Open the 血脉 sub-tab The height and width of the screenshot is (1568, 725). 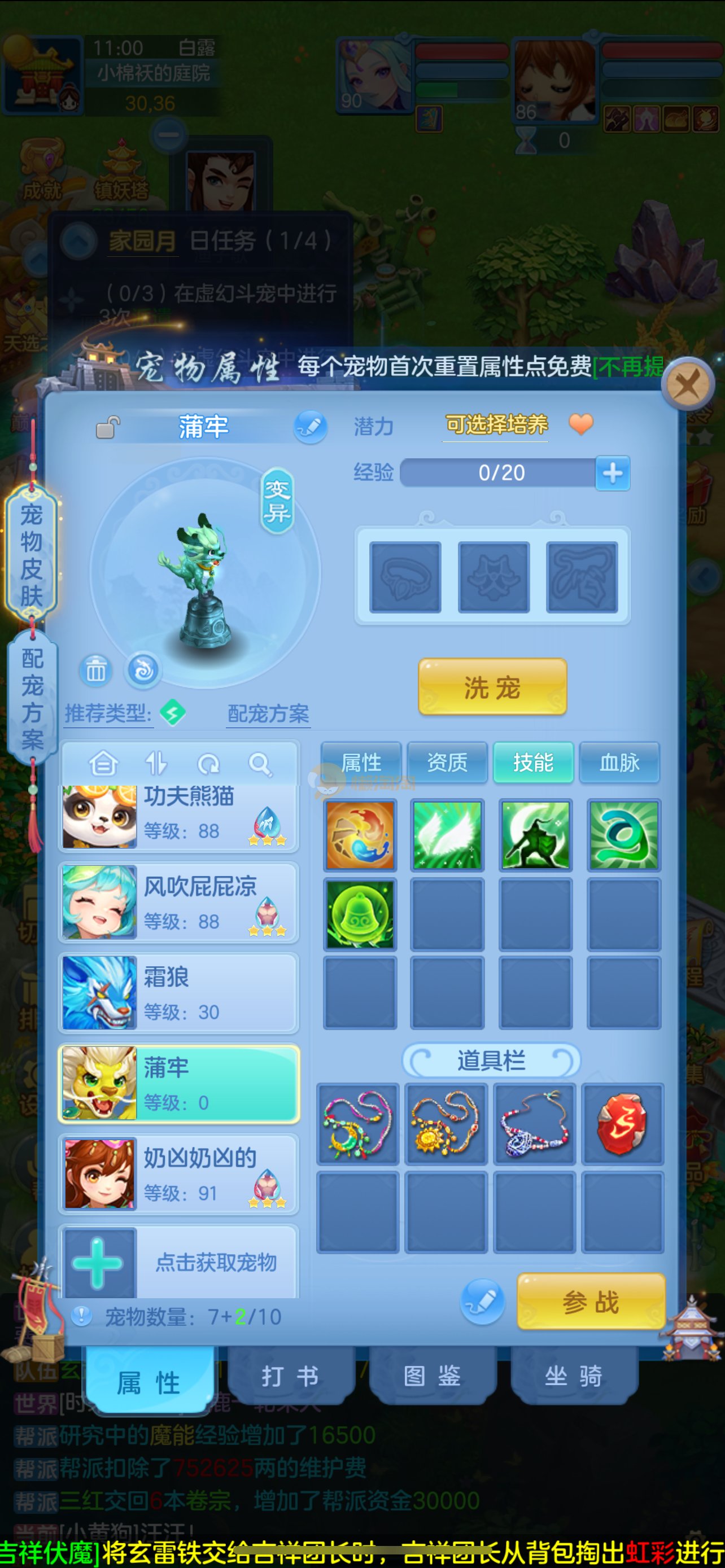point(619,762)
